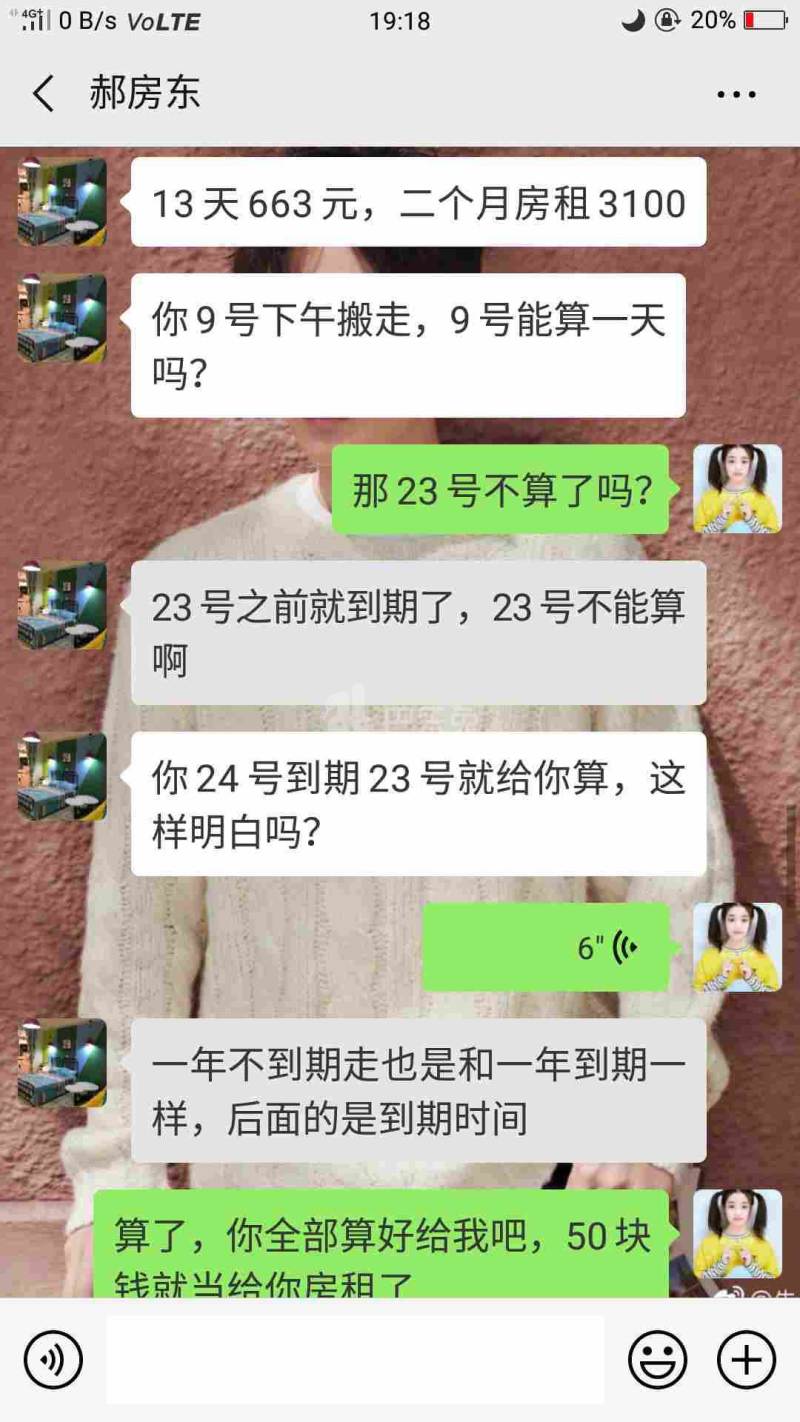The width and height of the screenshot is (800, 1422).
Task: Open the plus attachments panel
Action: pos(746,1360)
